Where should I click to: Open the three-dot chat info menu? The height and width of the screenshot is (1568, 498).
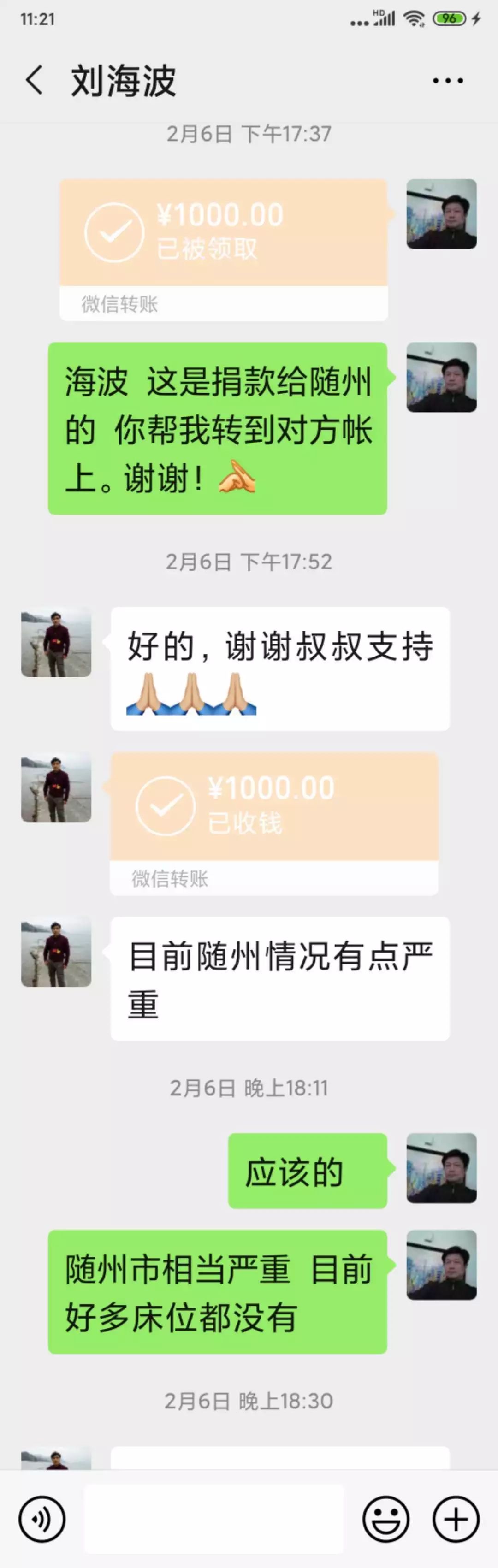(447, 80)
